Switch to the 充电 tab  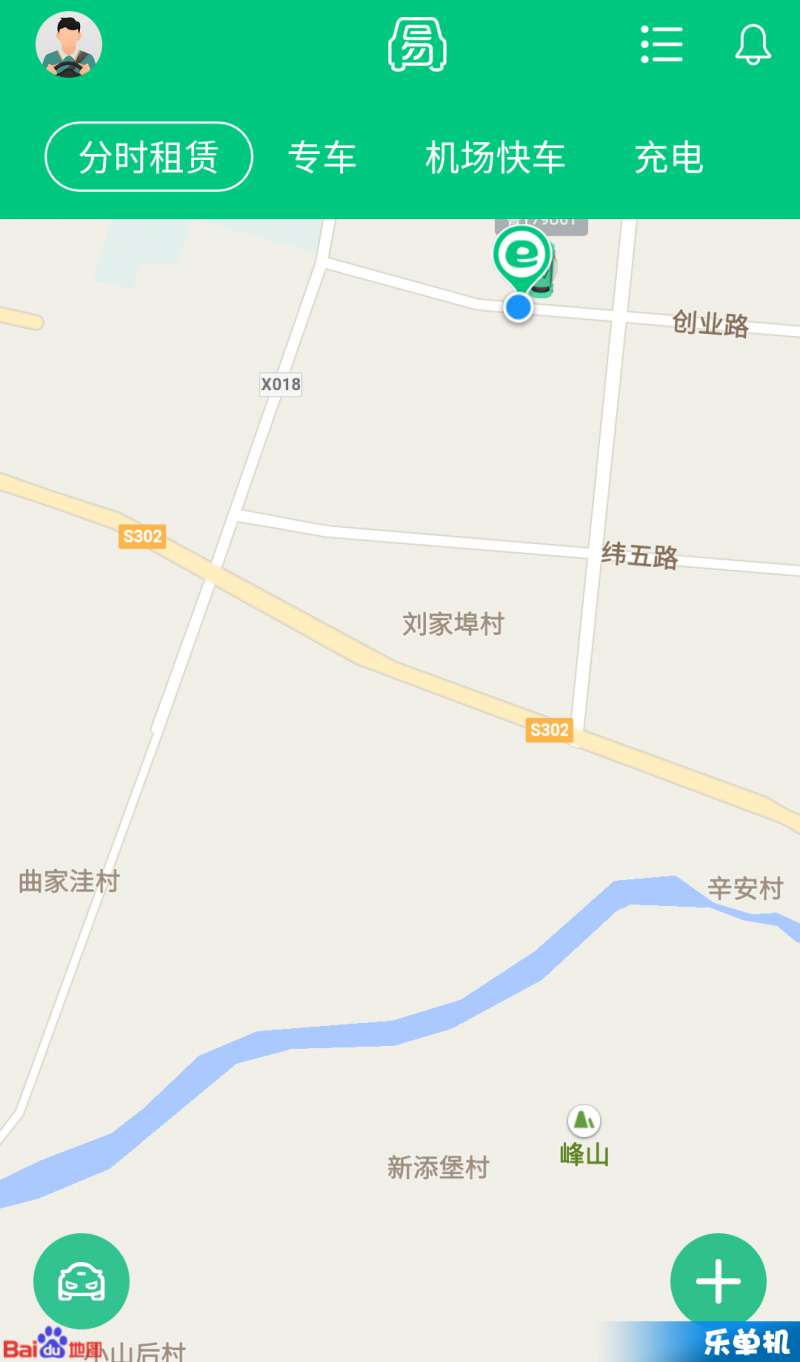point(669,158)
